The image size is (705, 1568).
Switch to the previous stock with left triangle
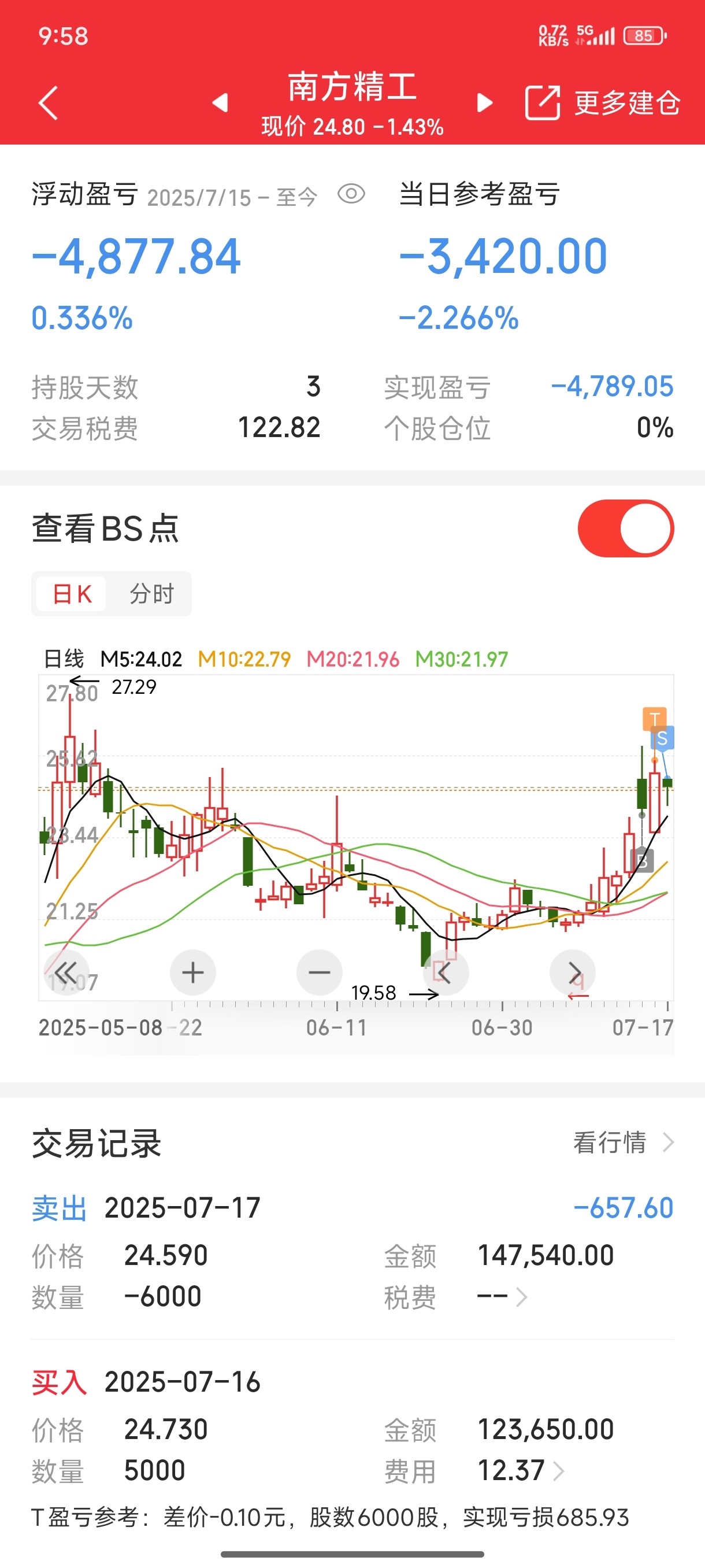[220, 102]
